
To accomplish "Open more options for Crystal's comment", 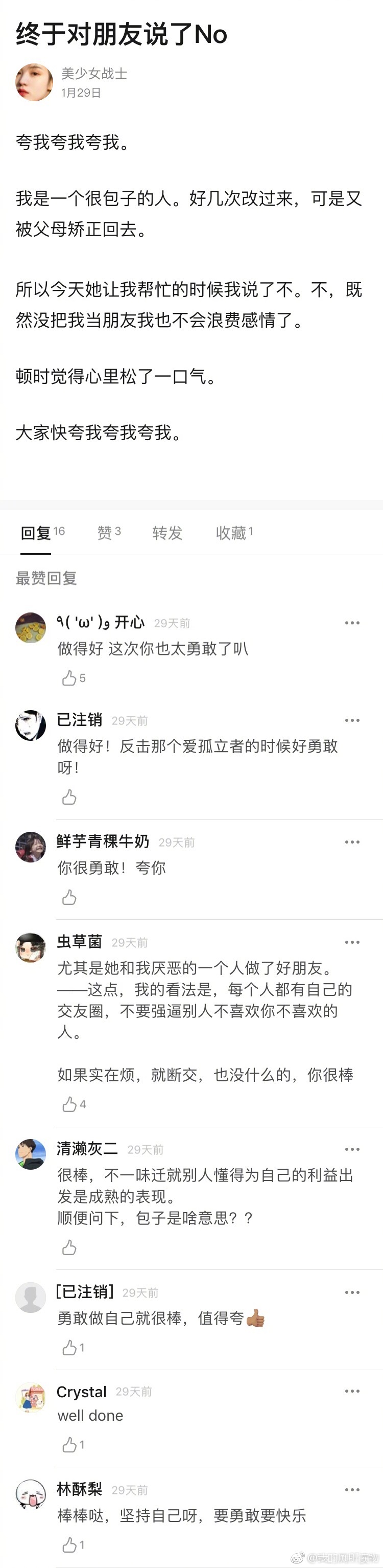I will (352, 1391).
